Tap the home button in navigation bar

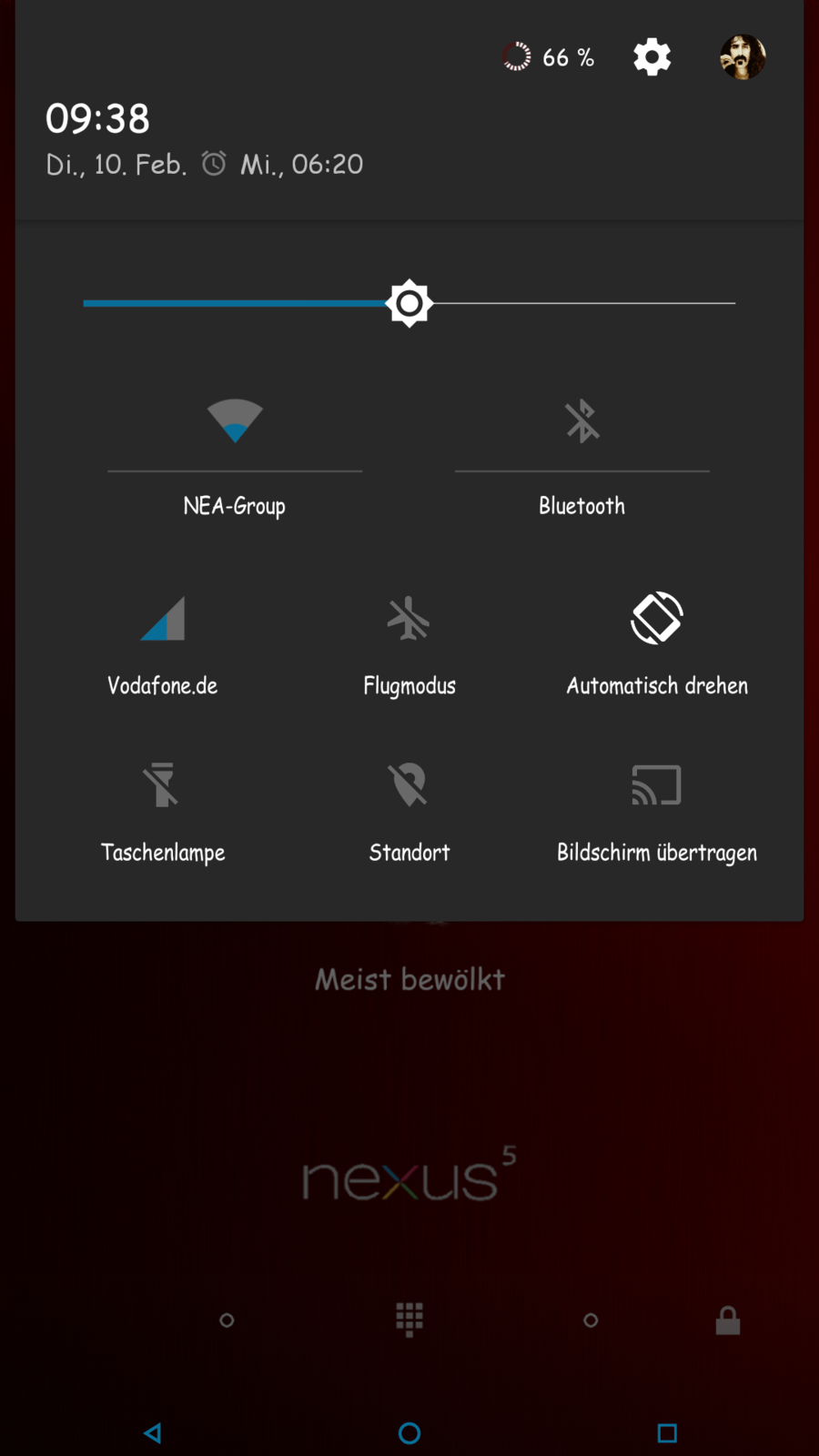pos(409,1433)
